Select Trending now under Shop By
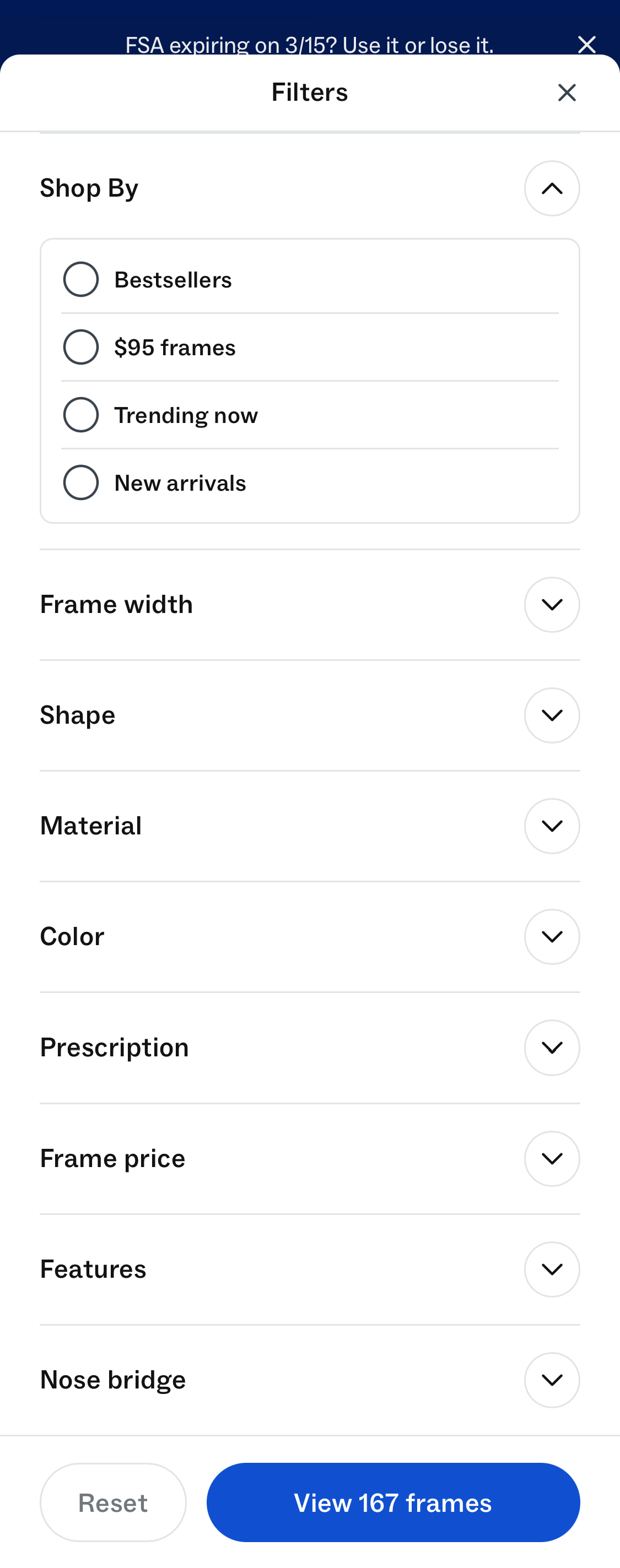This screenshot has width=620, height=1568. (x=80, y=415)
